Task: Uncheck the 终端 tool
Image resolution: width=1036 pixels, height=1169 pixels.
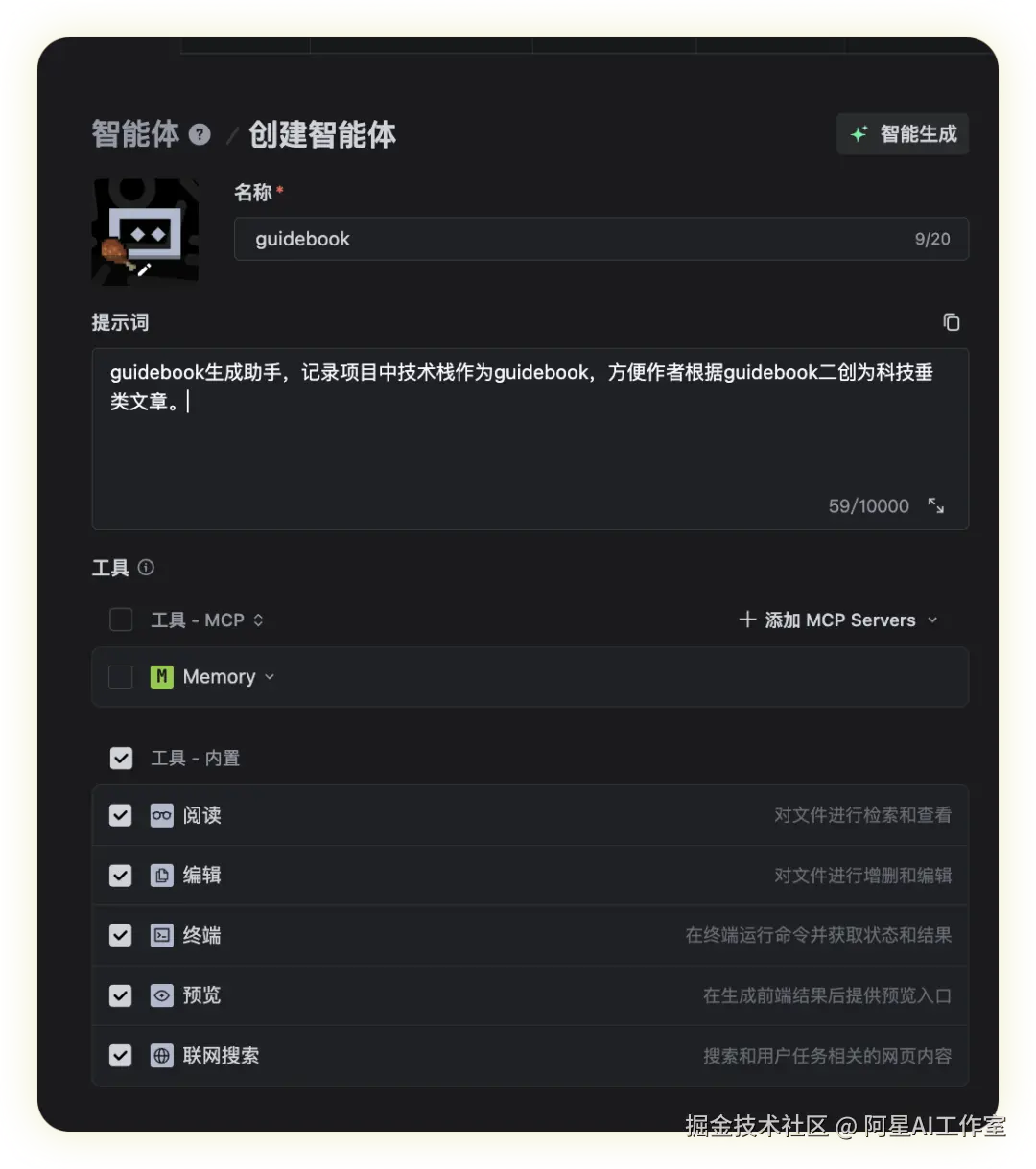Action: click(121, 935)
